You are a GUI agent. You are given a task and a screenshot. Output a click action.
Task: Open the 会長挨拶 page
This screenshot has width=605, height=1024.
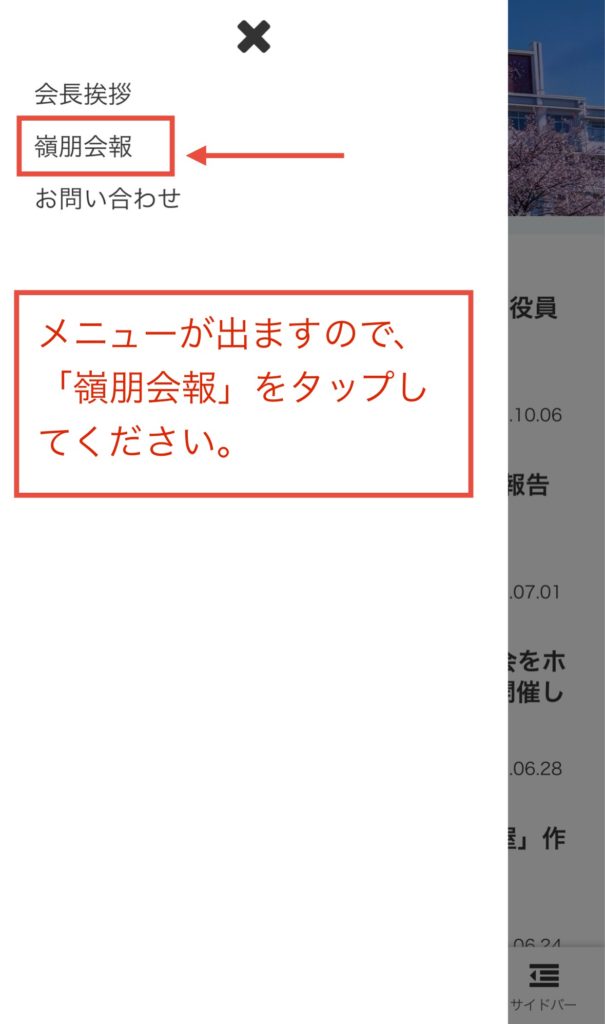[83, 95]
